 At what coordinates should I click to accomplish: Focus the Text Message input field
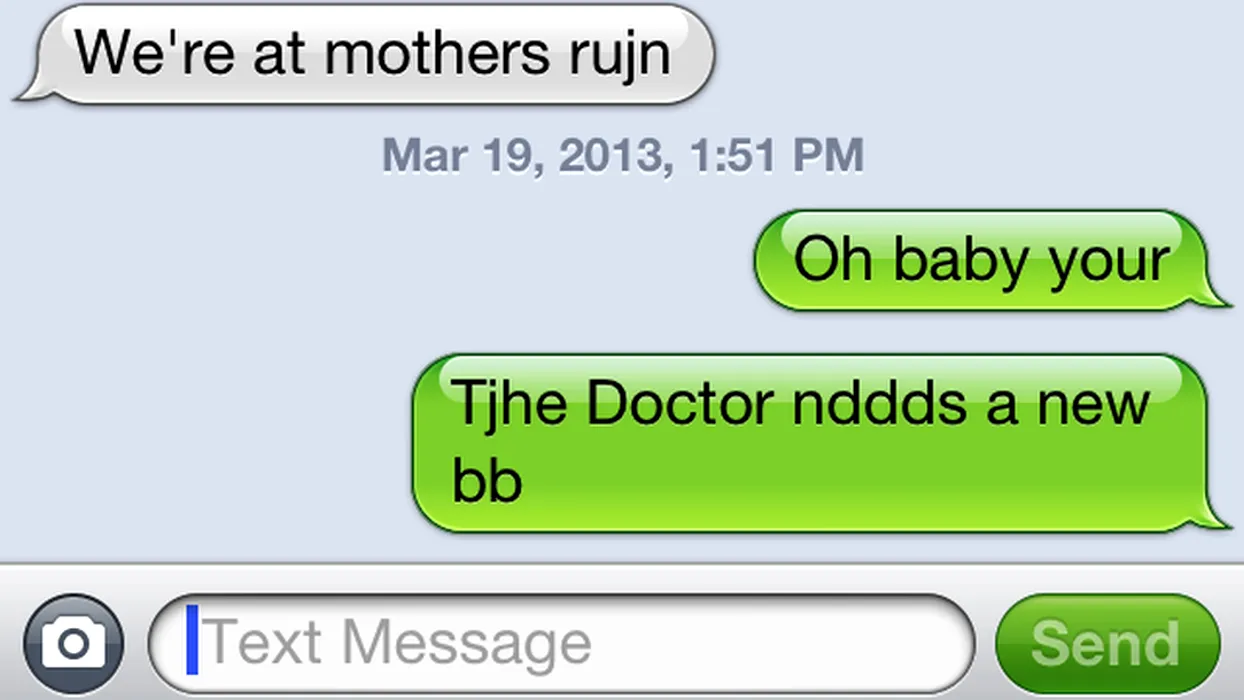click(x=560, y=643)
